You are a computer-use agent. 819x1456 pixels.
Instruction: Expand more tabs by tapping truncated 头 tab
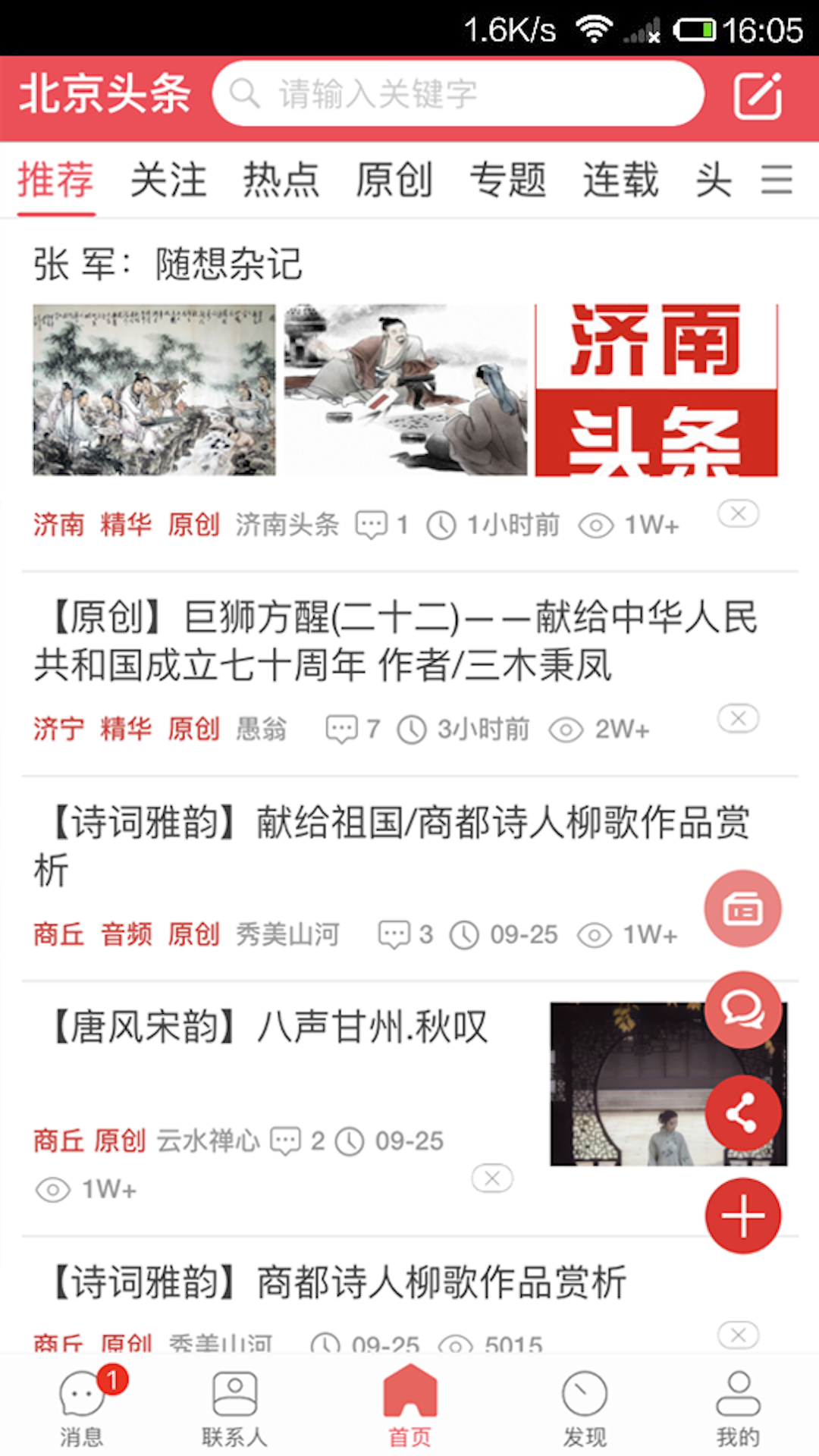tap(714, 180)
